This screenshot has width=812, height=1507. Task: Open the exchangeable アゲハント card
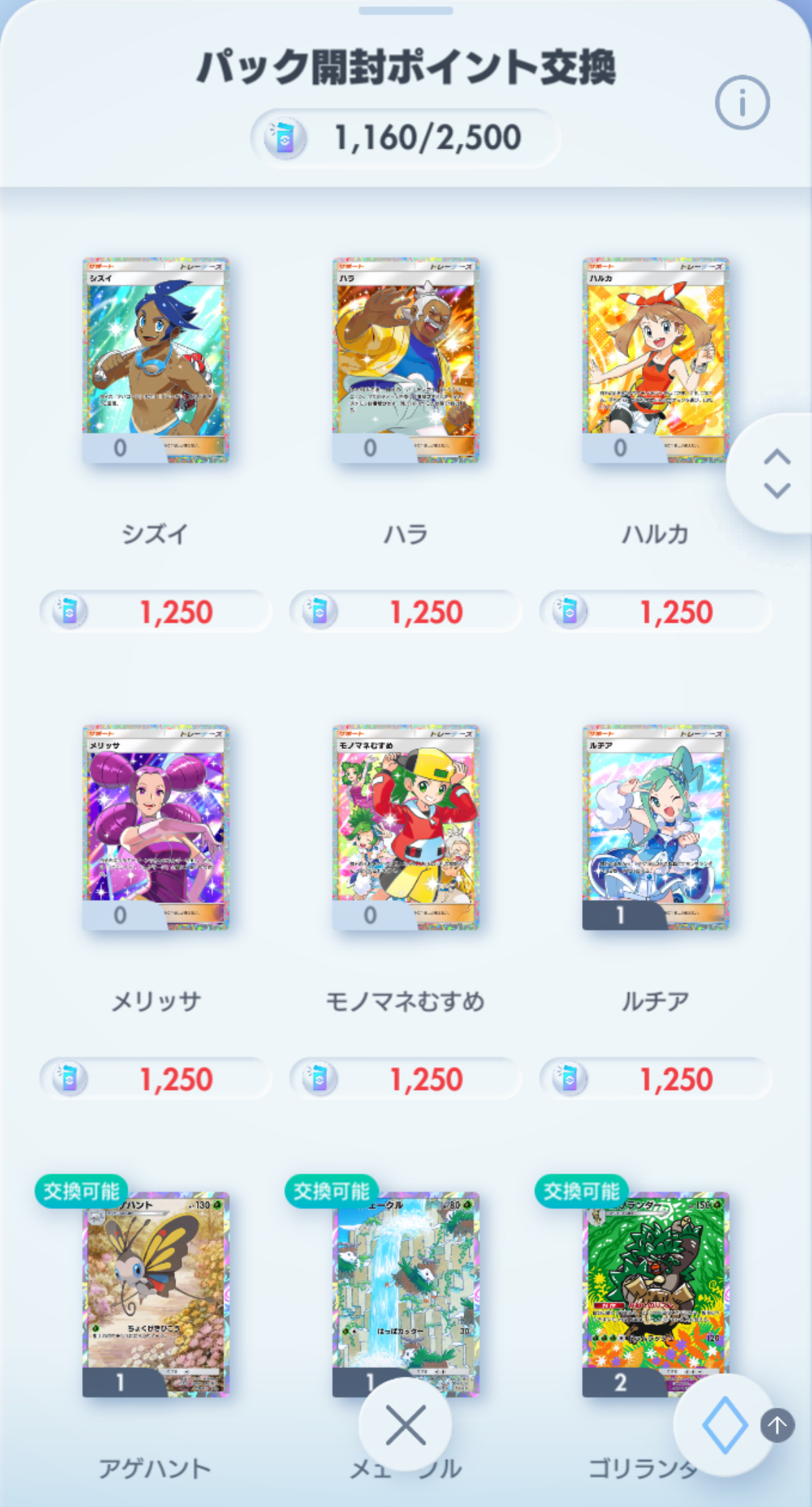coord(155,1294)
